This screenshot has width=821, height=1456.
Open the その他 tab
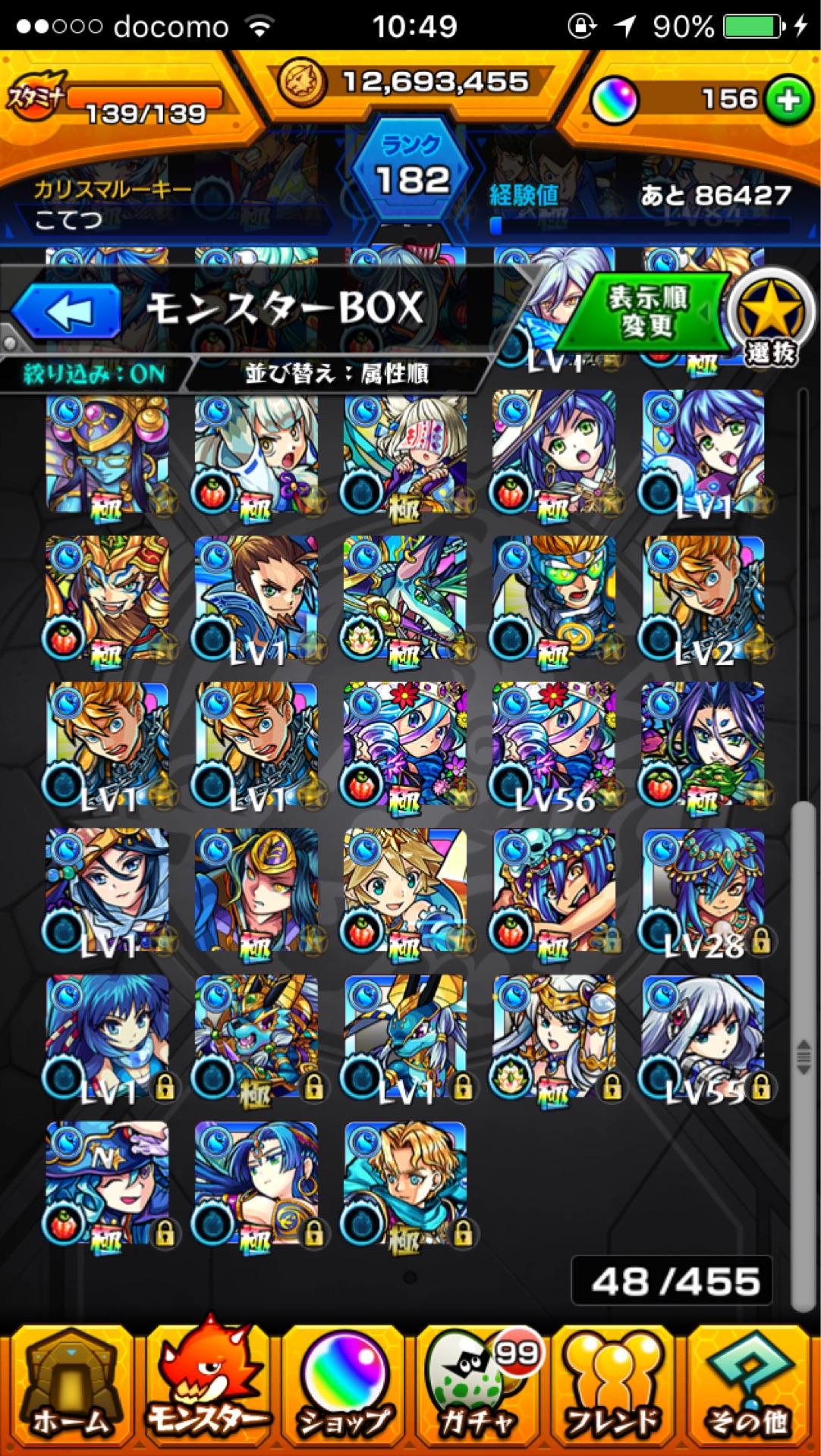(x=750, y=1389)
